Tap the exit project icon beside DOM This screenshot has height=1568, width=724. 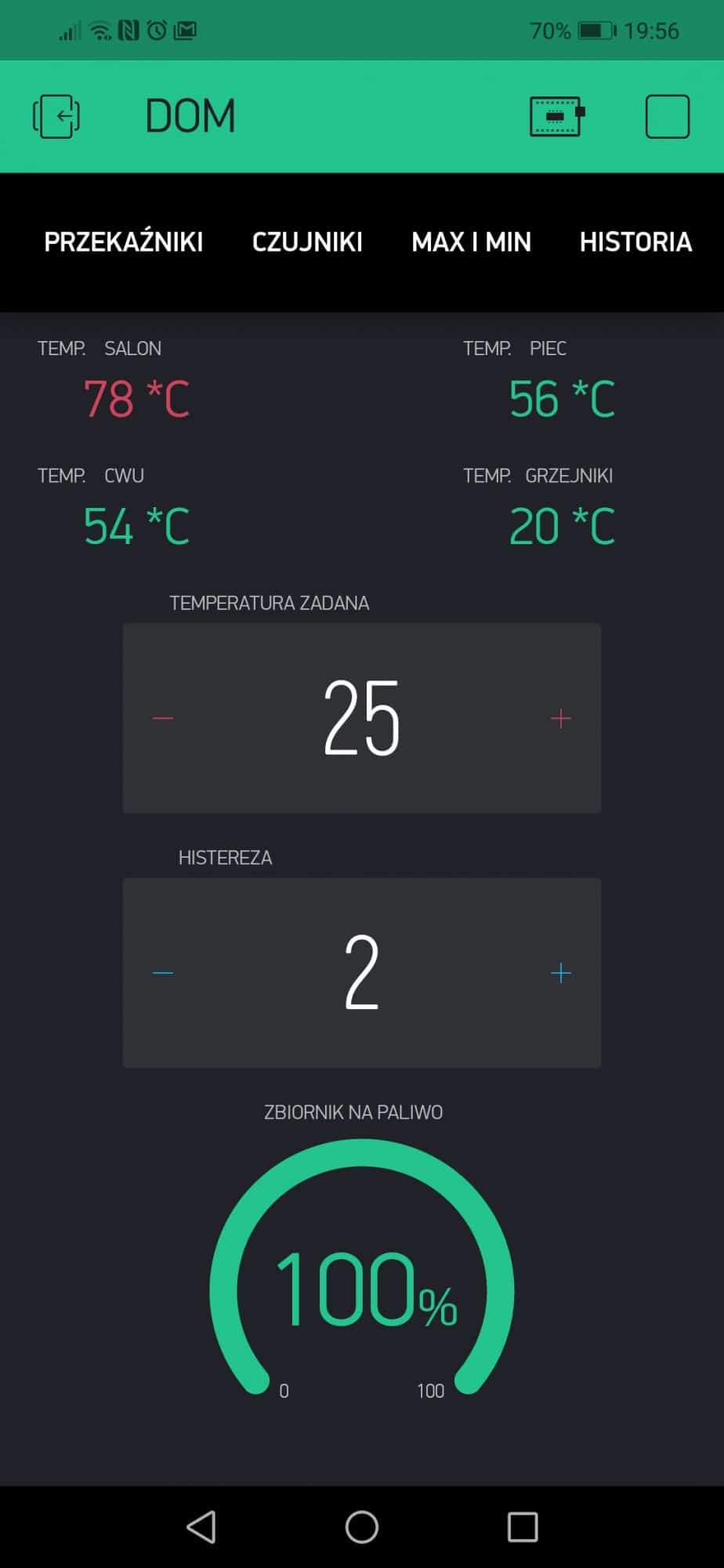[x=56, y=116]
